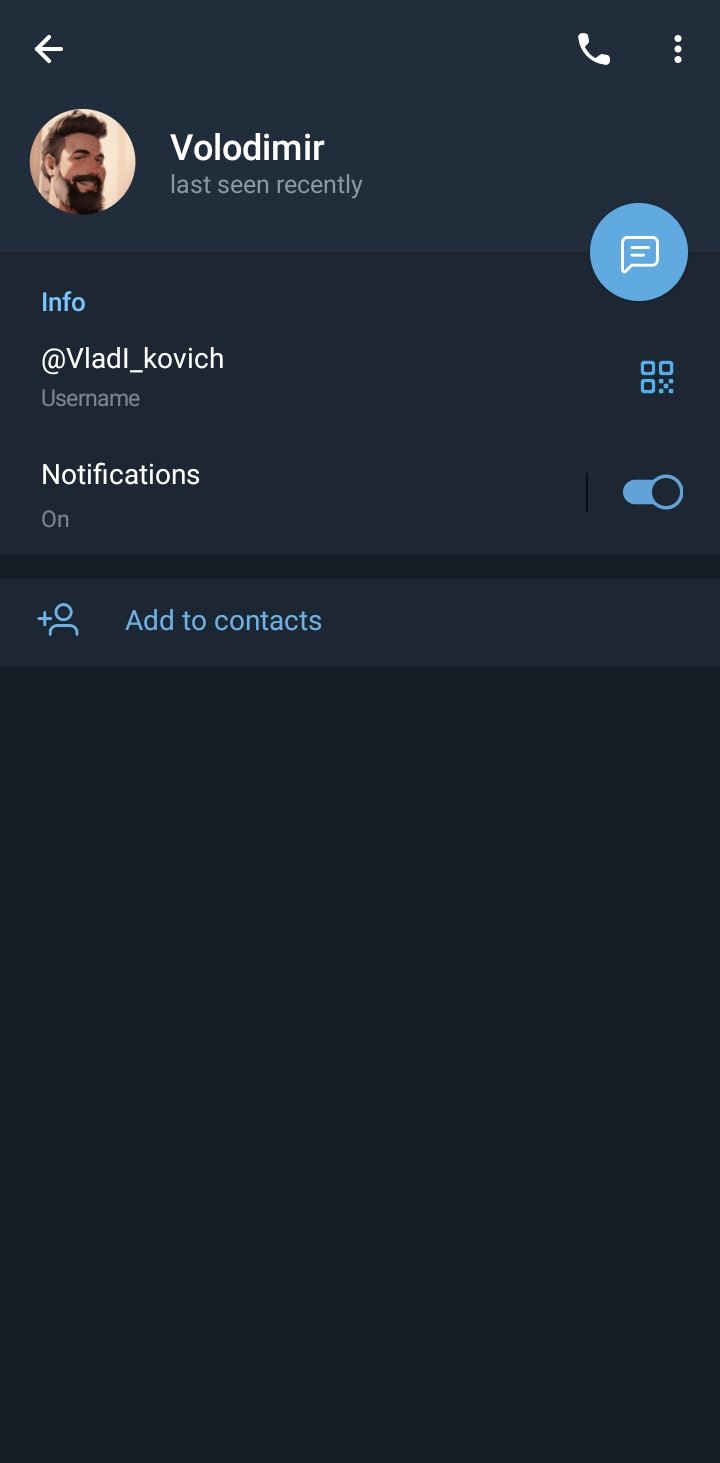Go back using the arrow icon
Screen dimensions: 720x1463
48,49
